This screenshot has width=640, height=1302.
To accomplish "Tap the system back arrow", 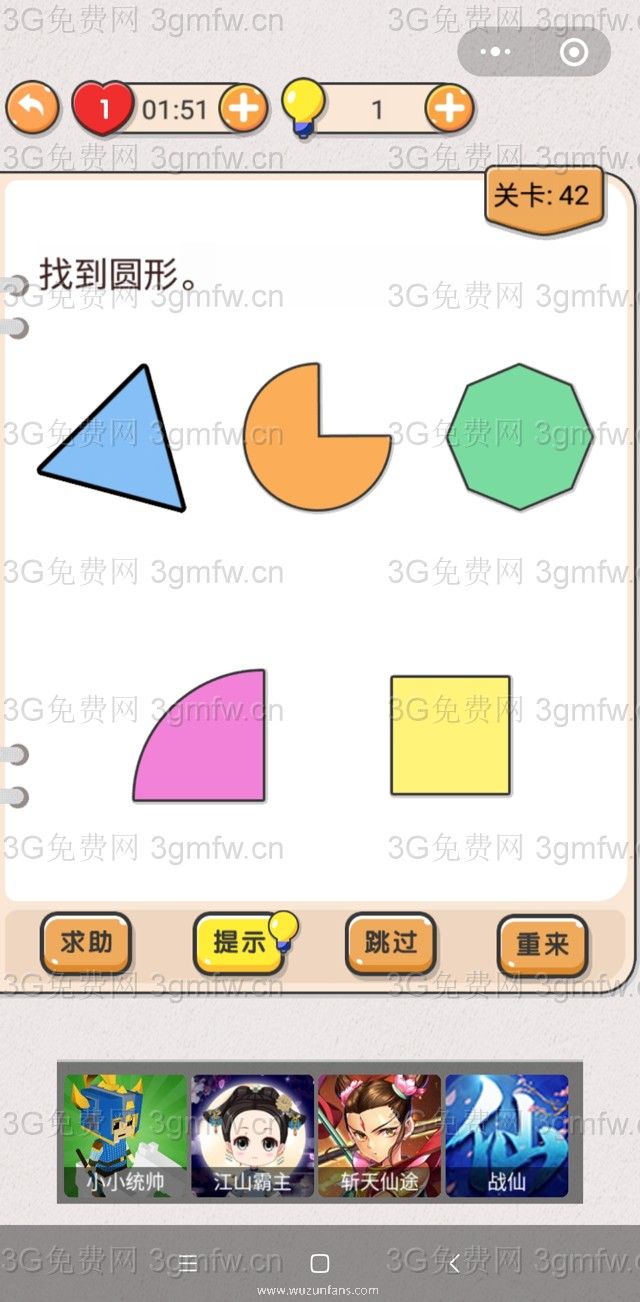I will point(453,1263).
